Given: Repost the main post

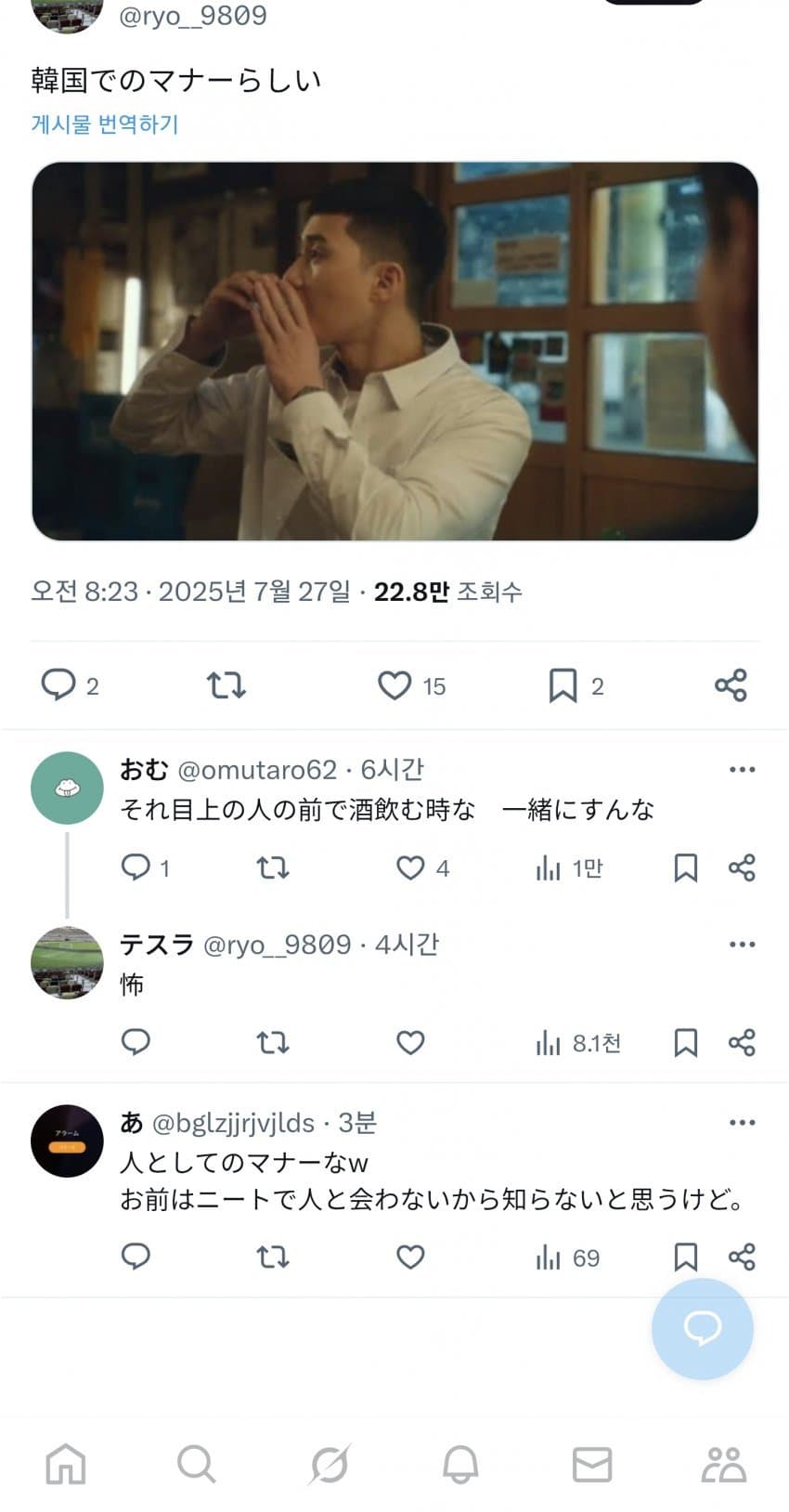Looking at the screenshot, I should (226, 685).
